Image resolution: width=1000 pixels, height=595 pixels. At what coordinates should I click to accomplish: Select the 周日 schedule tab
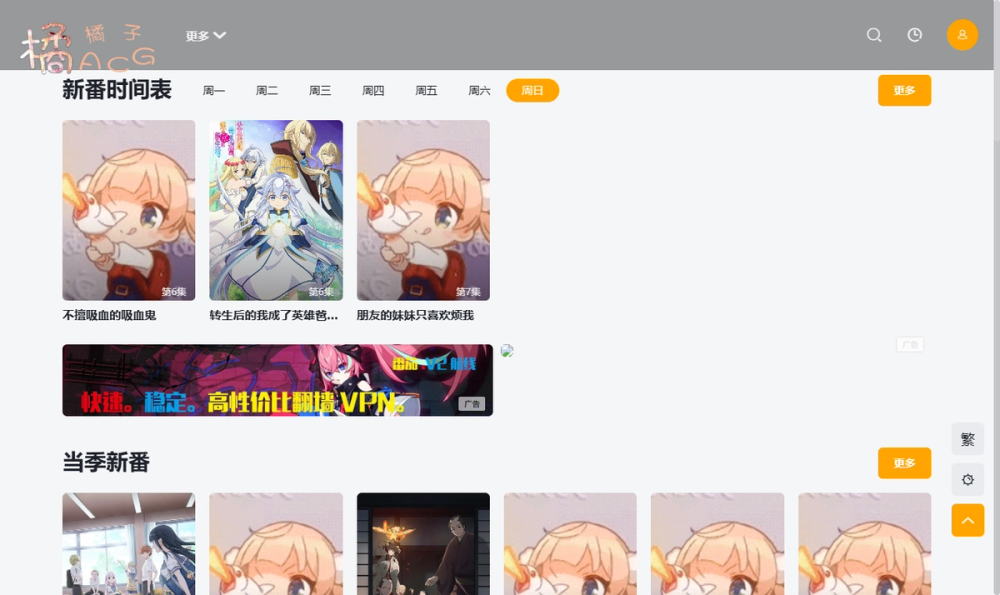pyautogui.click(x=532, y=91)
